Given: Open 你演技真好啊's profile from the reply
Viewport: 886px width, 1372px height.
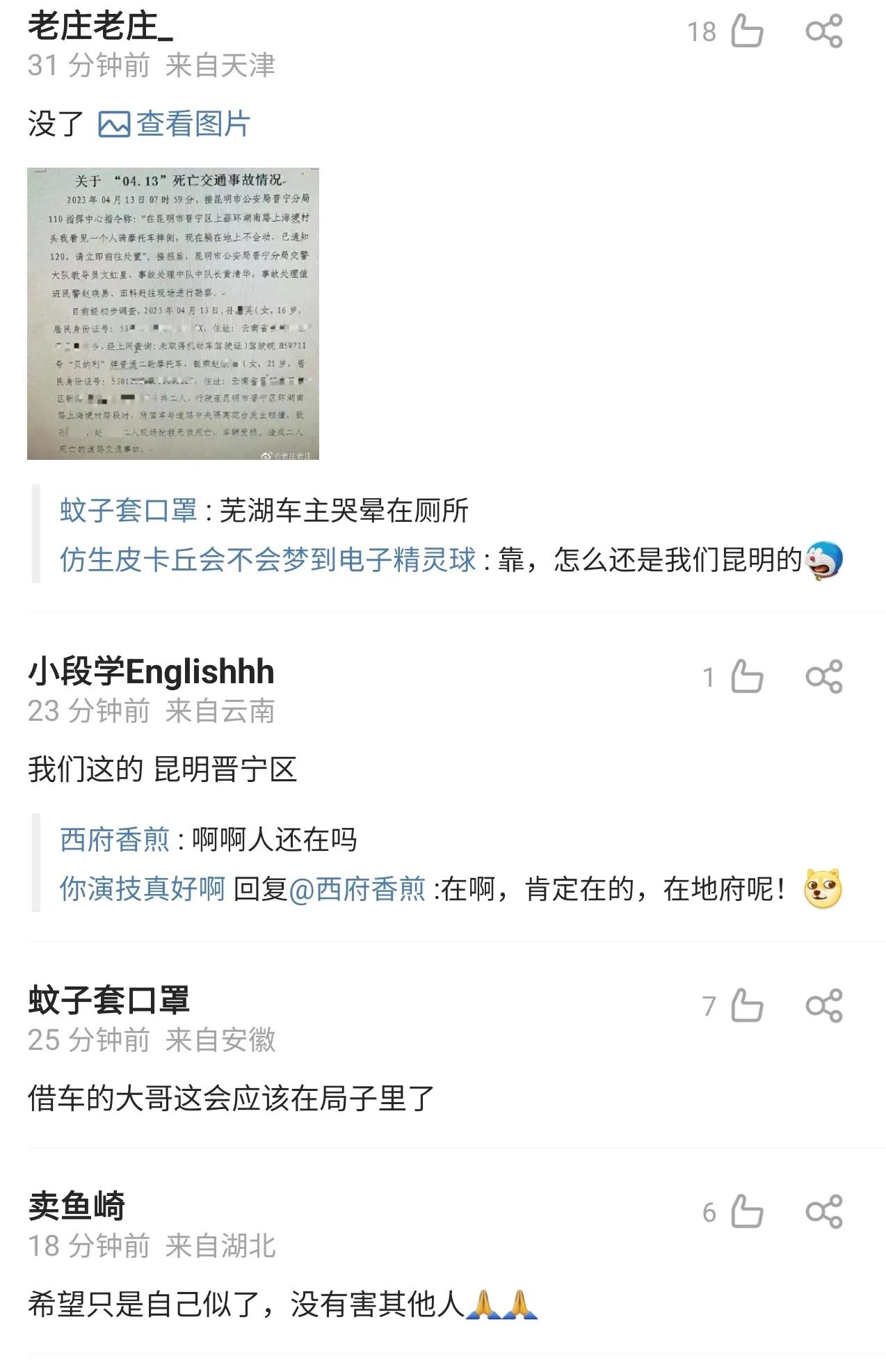Looking at the screenshot, I should click(143, 888).
